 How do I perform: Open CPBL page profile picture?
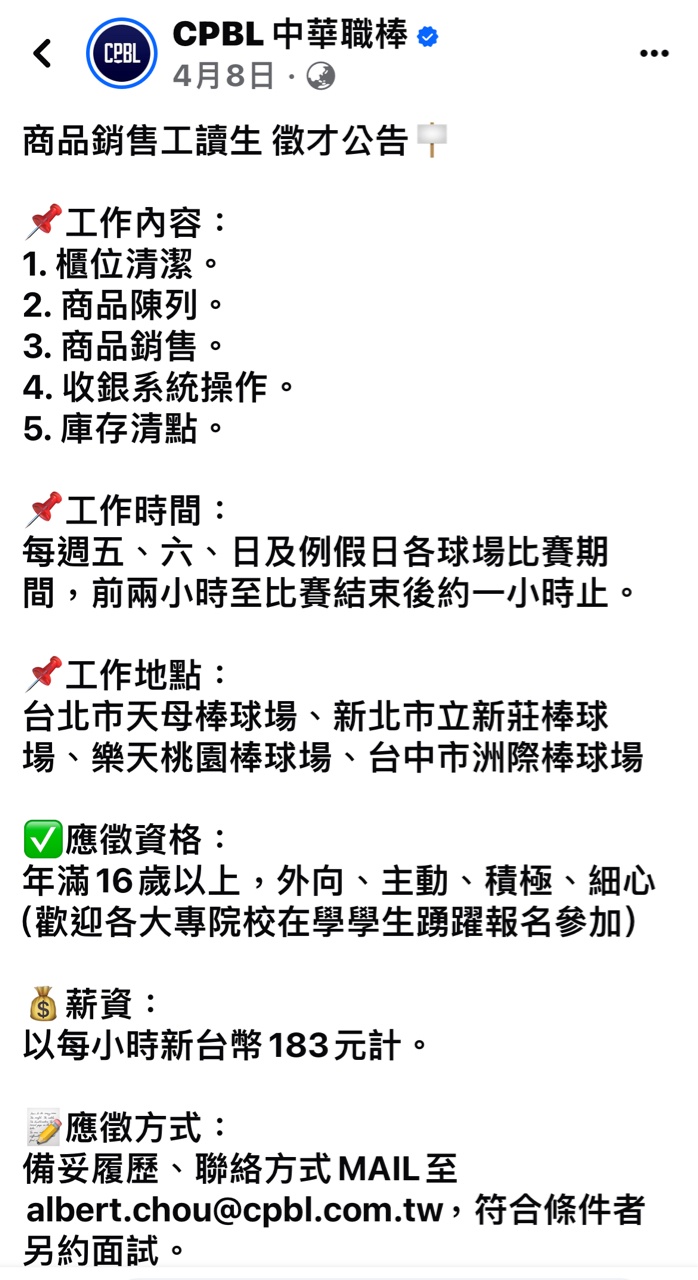(x=122, y=53)
